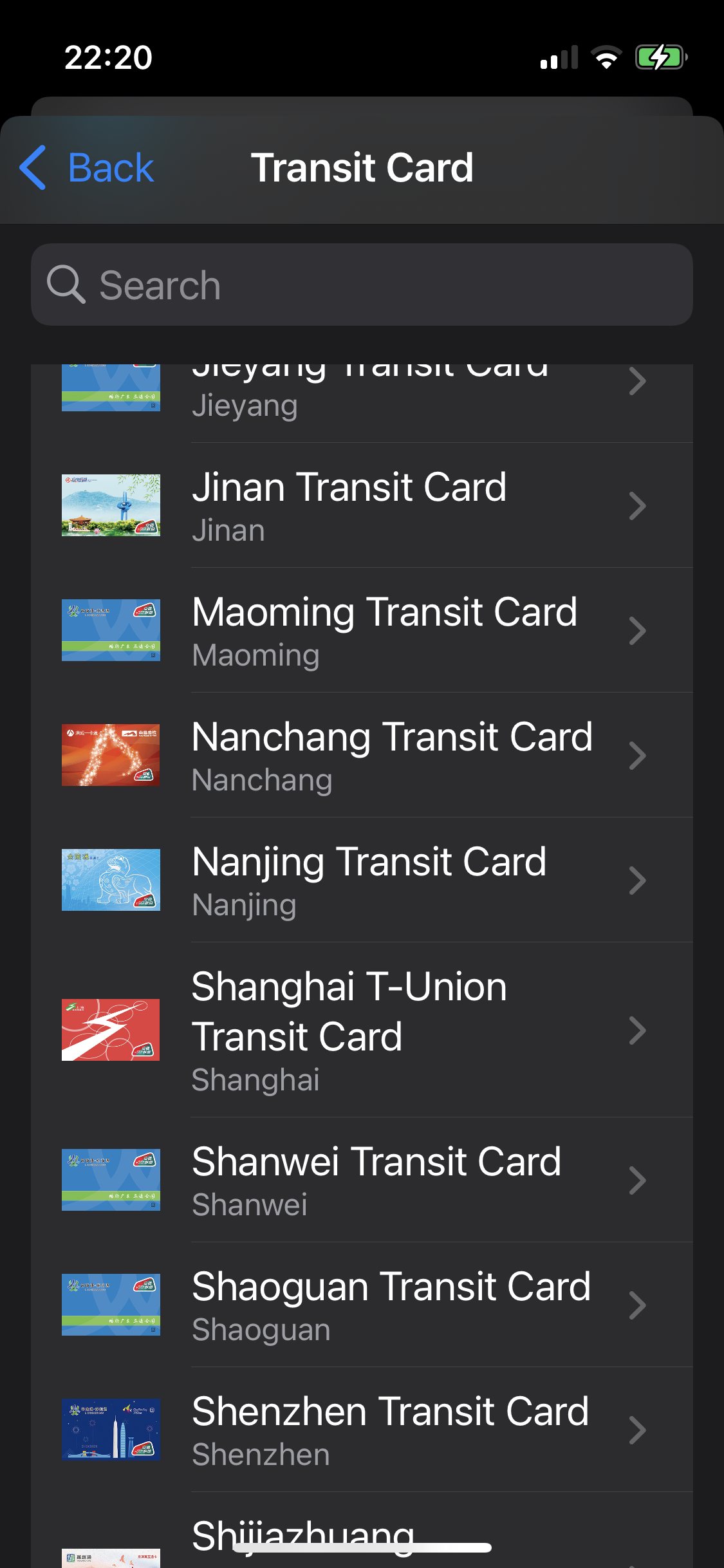The image size is (724, 1568).
Task: Open Shanwei Transit Card
Action: pos(362,1181)
